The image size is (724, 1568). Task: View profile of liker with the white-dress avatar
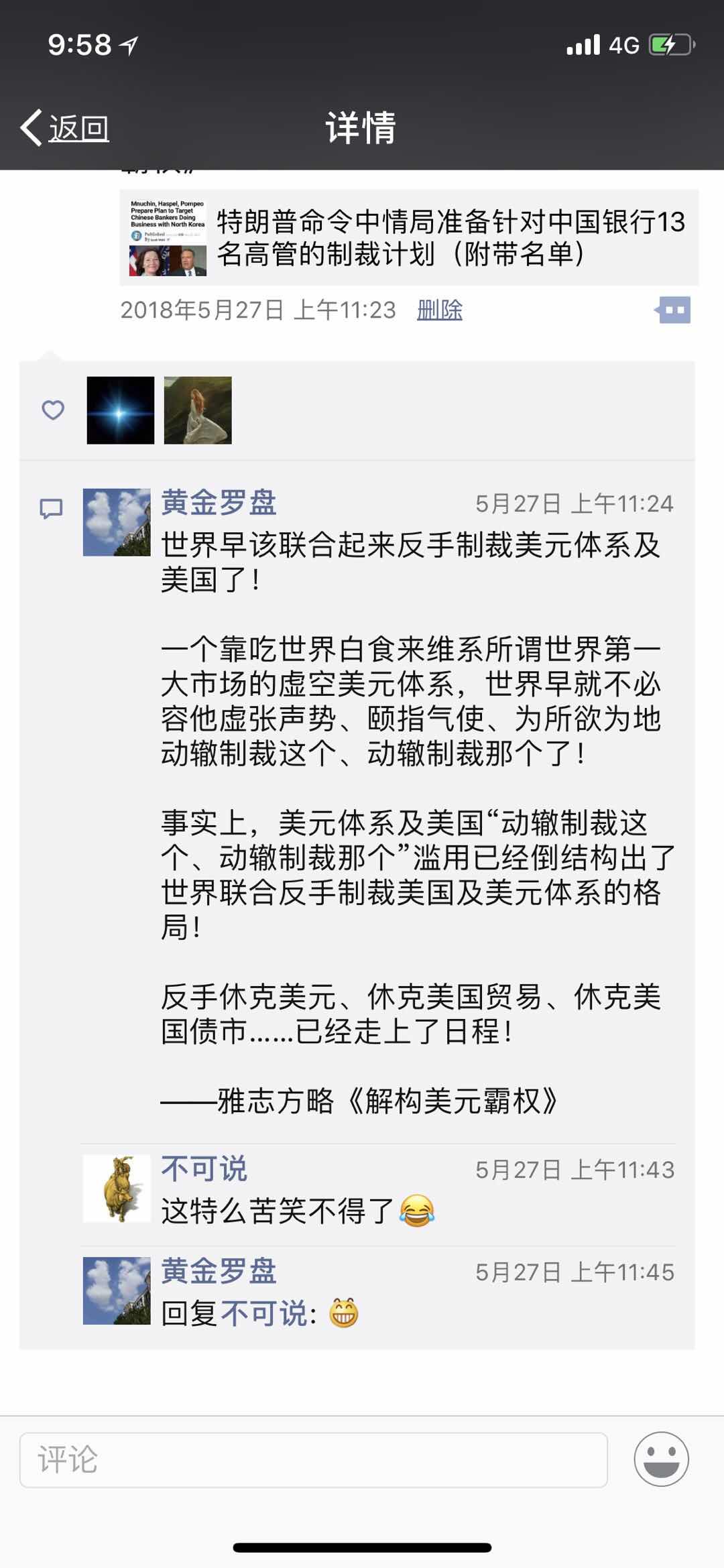[x=198, y=410]
